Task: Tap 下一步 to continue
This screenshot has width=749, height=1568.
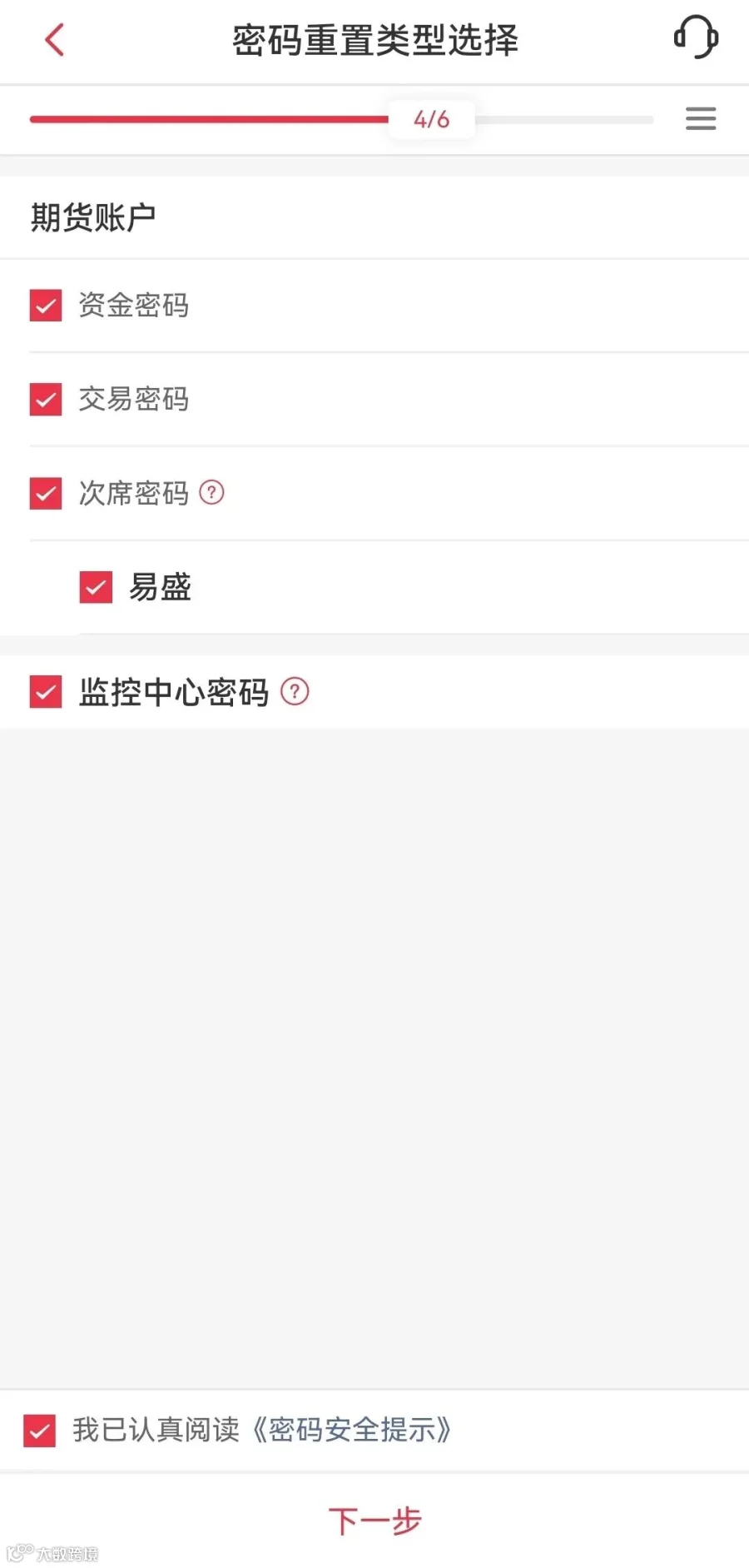Action: coord(374,1521)
